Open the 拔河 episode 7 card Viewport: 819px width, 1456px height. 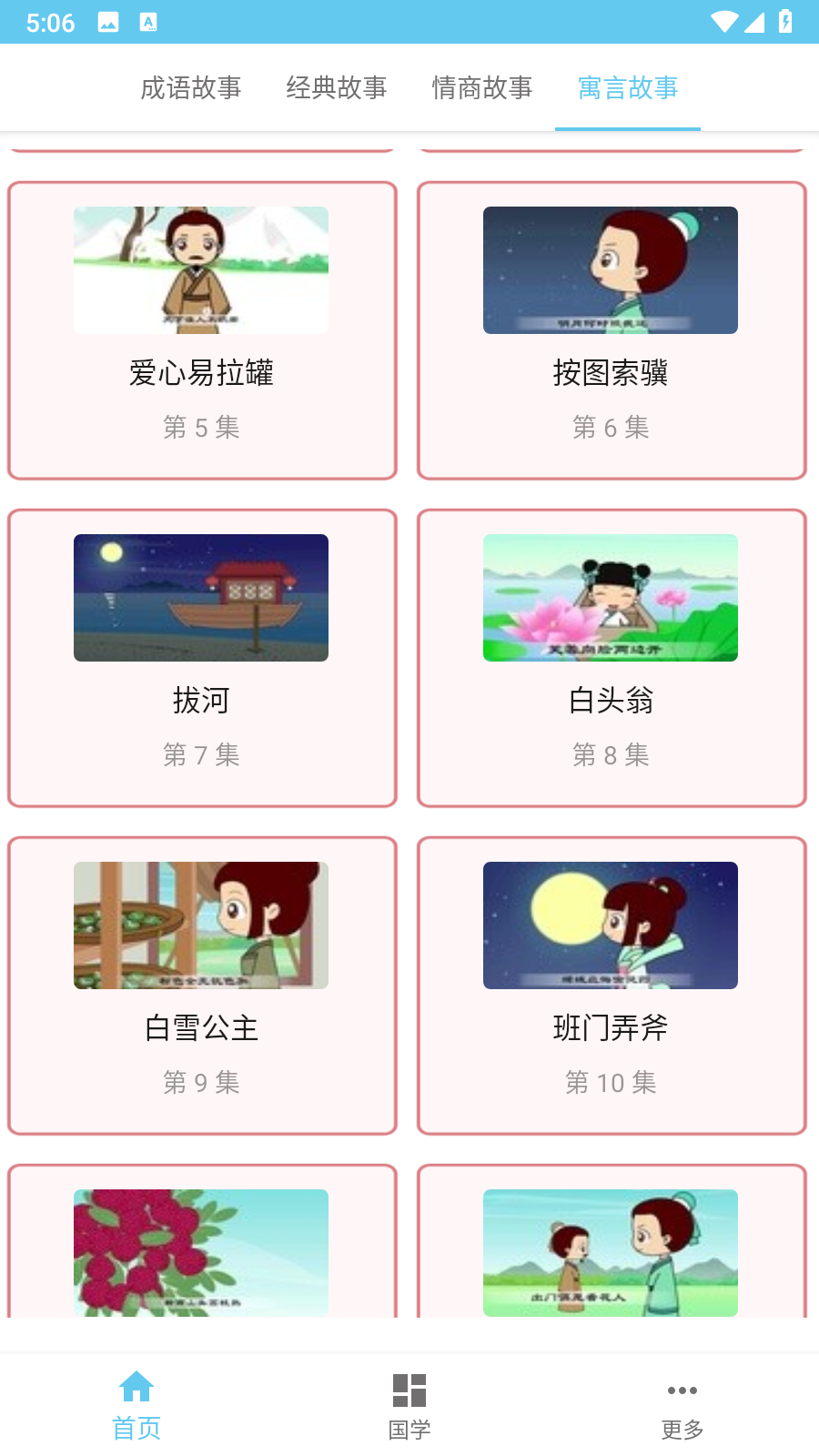pyautogui.click(x=202, y=658)
